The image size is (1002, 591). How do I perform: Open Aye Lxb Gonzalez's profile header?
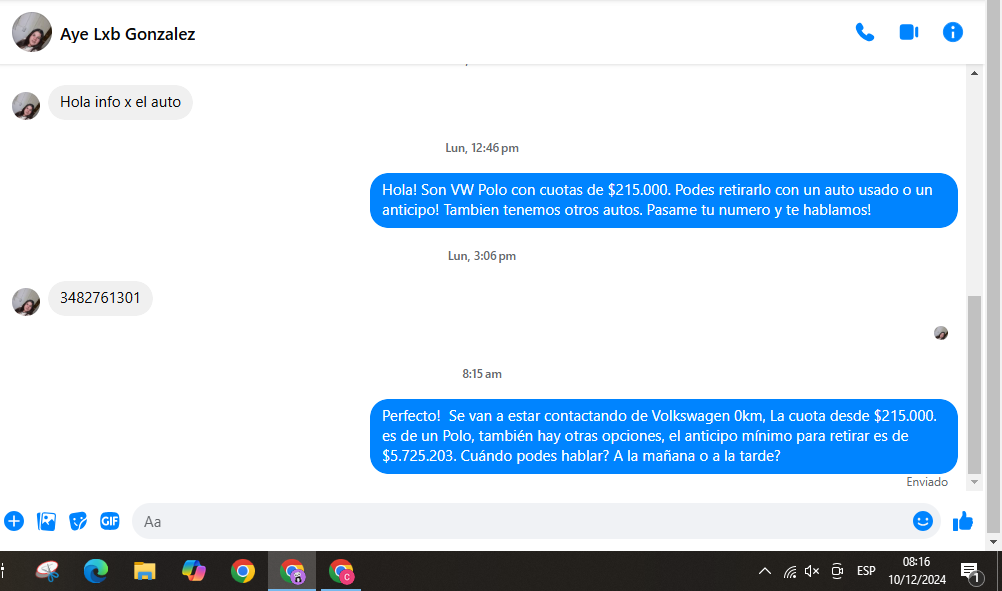[x=127, y=34]
